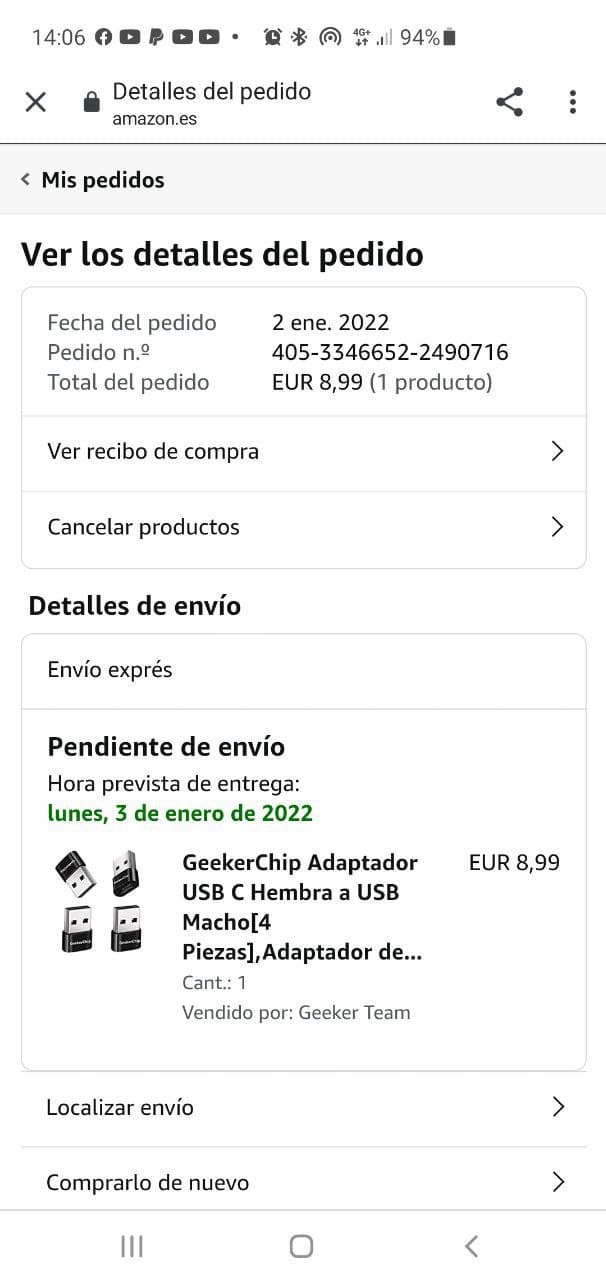Choose Comprarlo de nuevo

point(303,1183)
